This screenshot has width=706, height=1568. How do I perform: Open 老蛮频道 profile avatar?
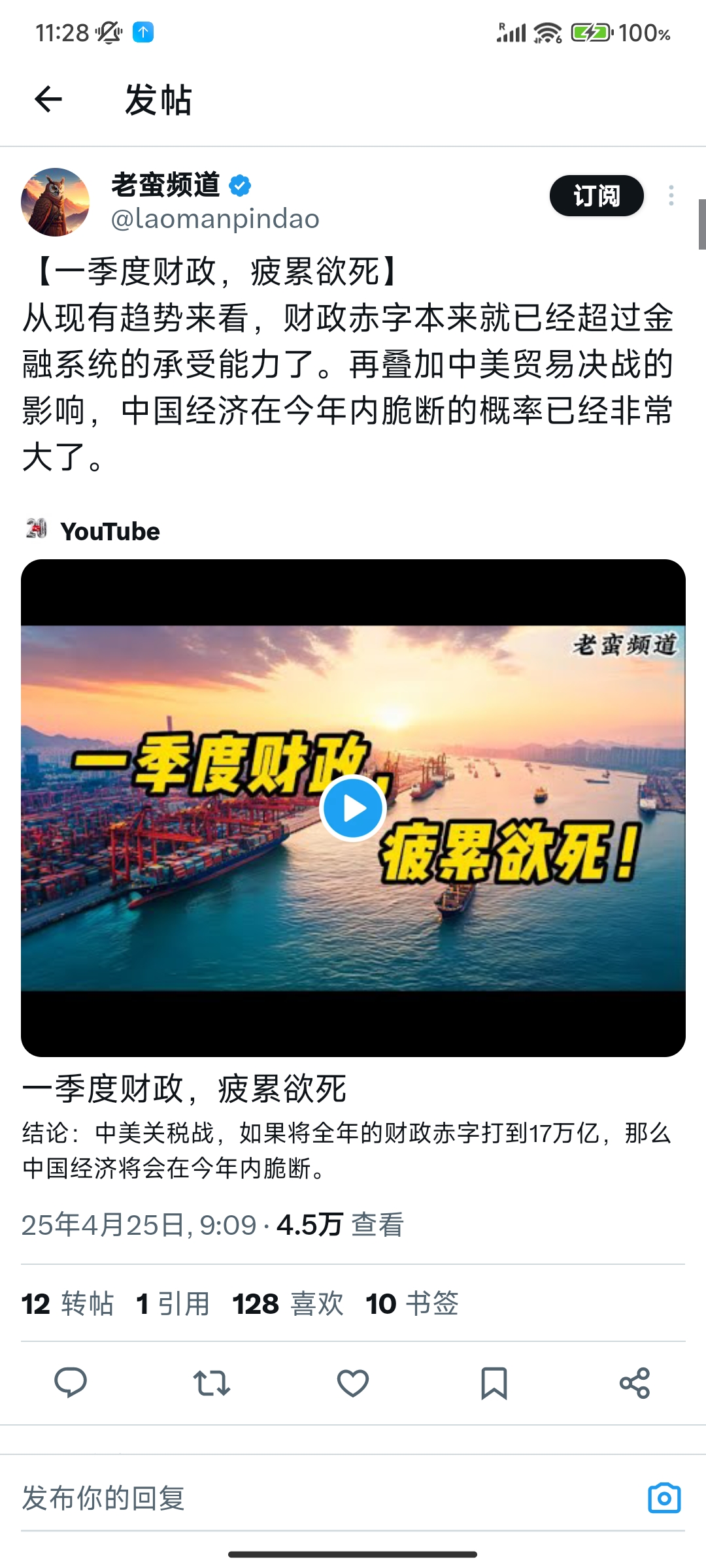(56, 202)
